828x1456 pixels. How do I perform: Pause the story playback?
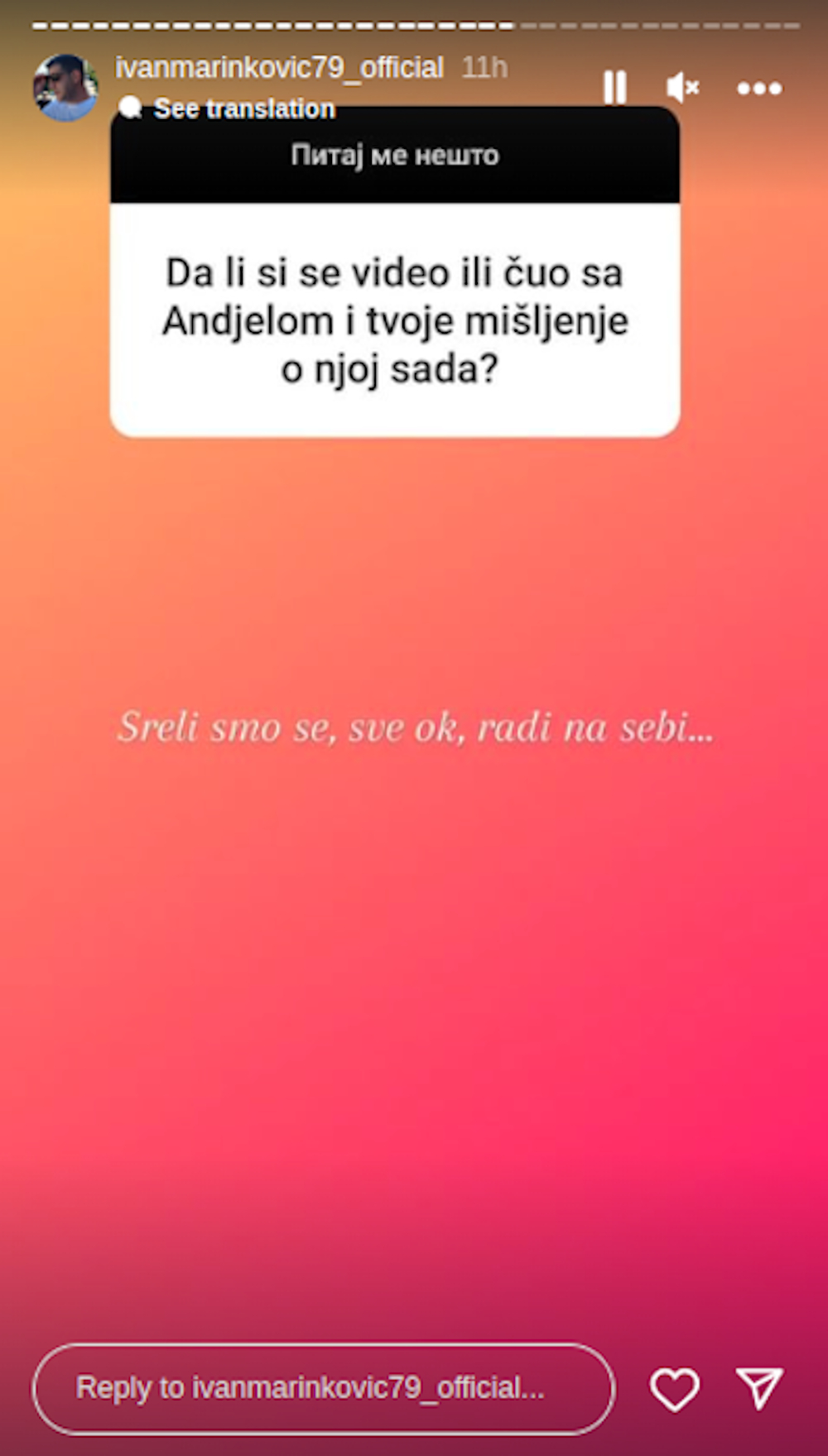coord(614,87)
